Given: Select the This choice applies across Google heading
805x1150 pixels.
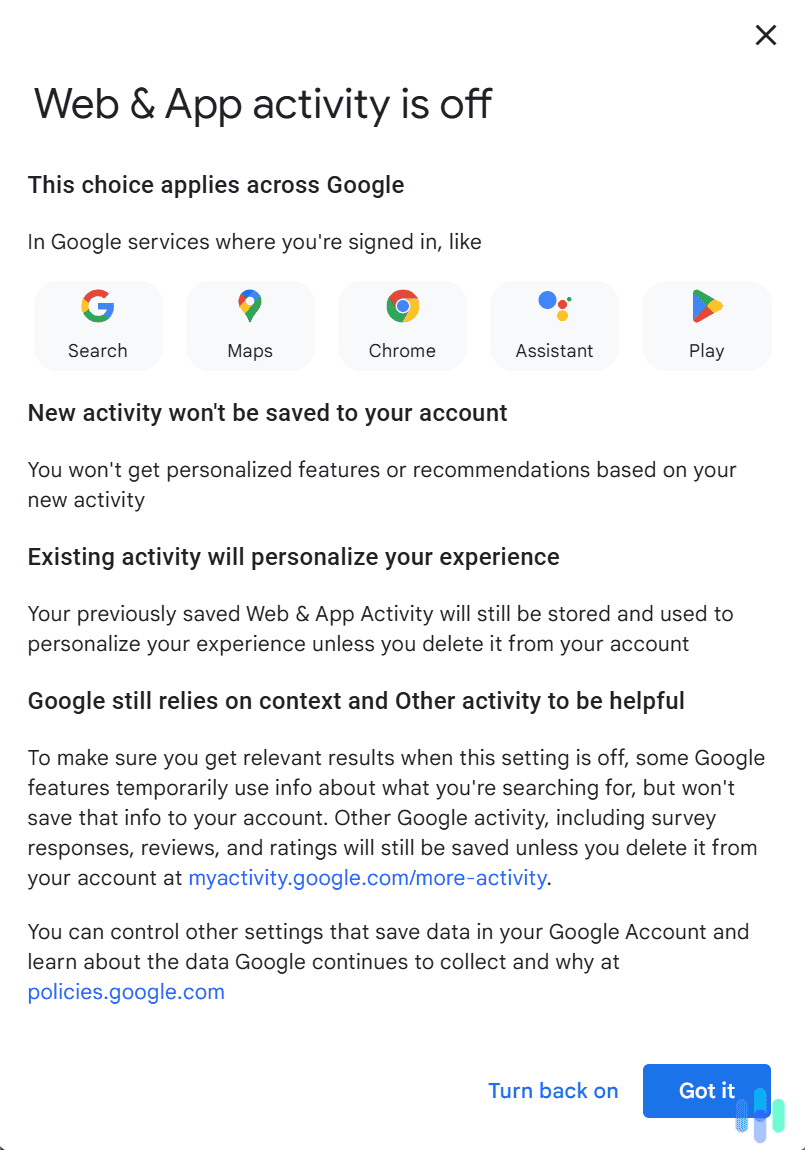Looking at the screenshot, I should pyautogui.click(x=215, y=185).
